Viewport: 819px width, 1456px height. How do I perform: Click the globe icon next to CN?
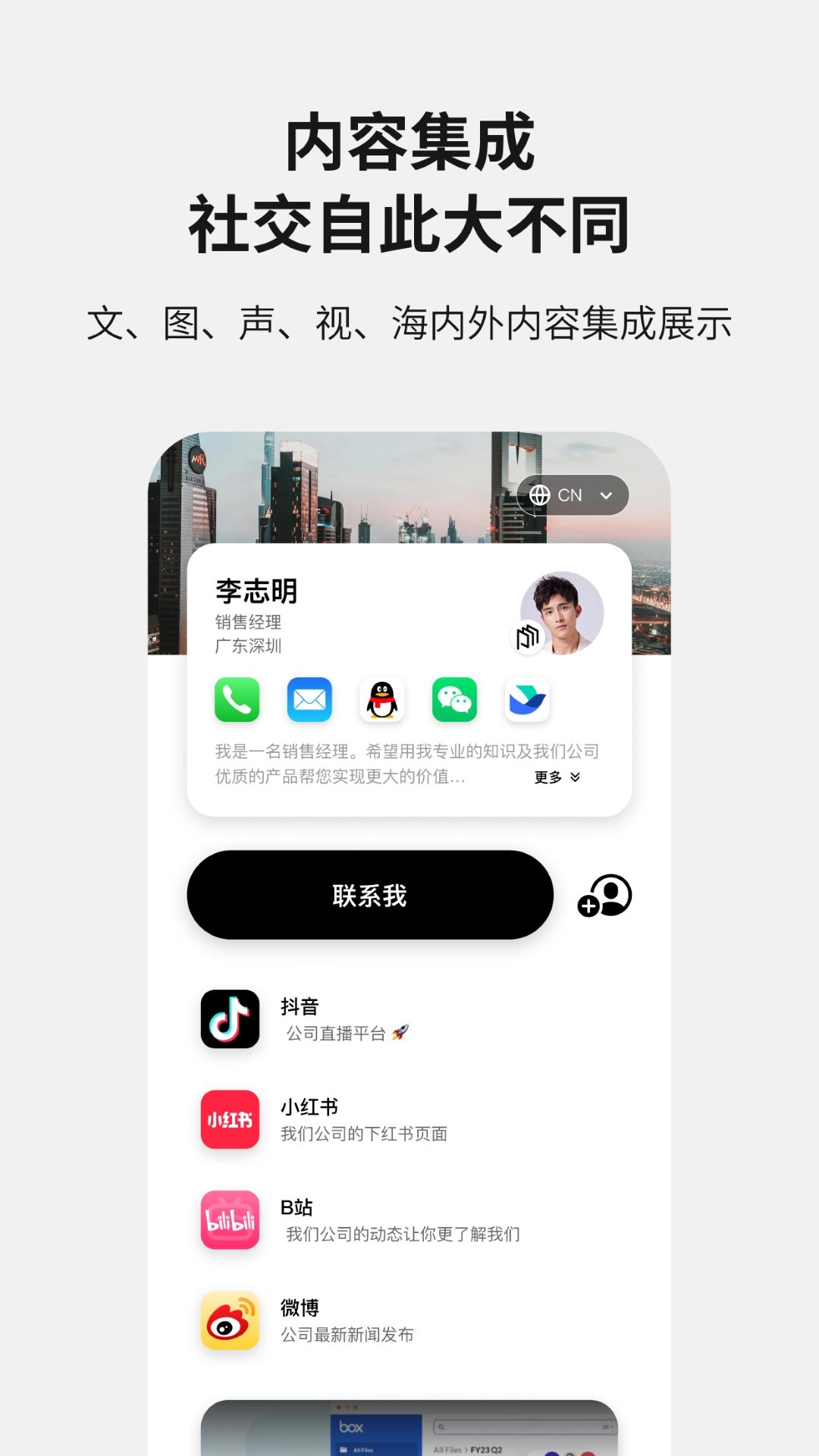[x=540, y=495]
